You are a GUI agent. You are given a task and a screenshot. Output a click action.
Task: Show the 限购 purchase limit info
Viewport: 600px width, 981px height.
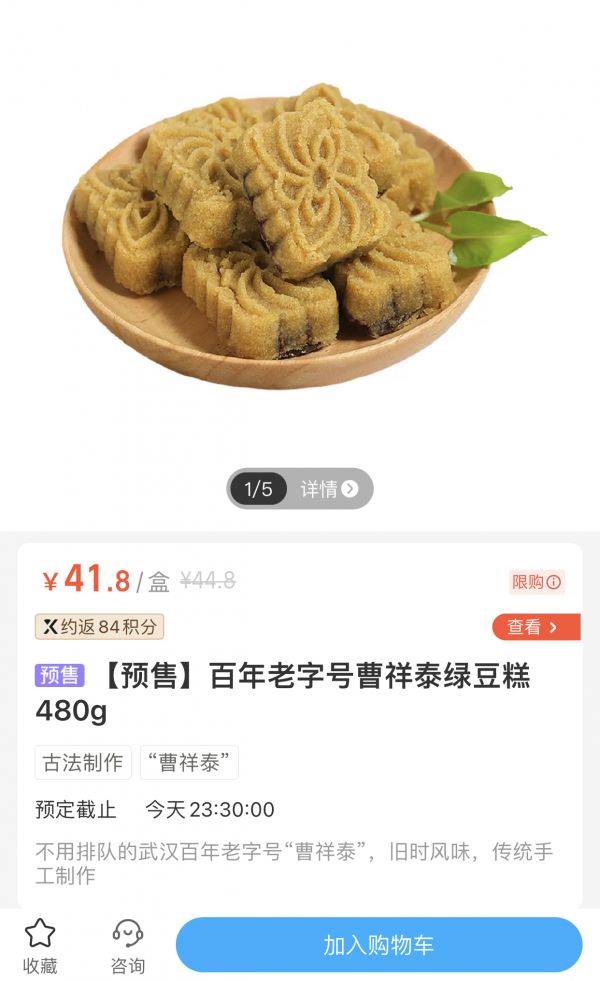pos(537,582)
